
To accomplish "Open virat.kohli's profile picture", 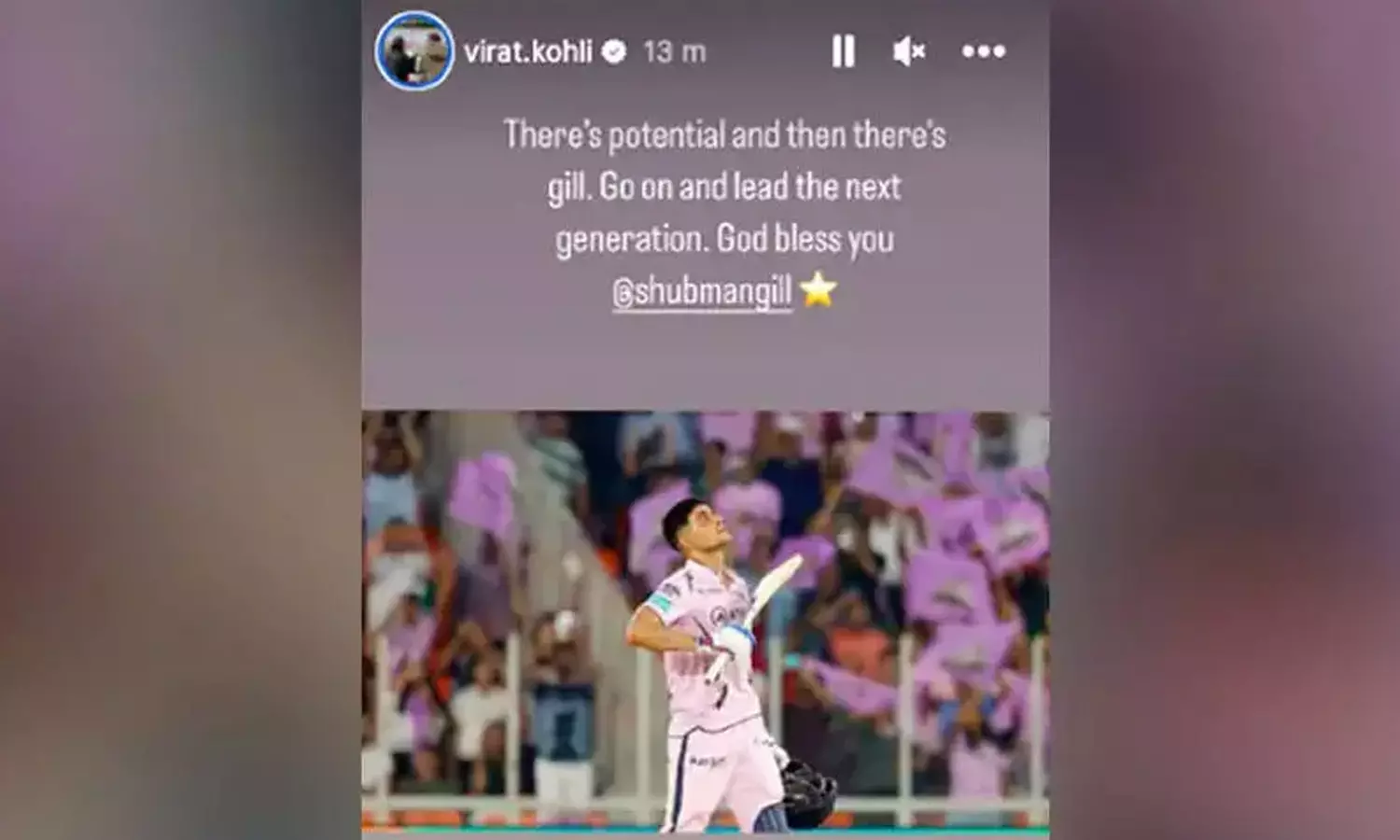I will tap(414, 51).
